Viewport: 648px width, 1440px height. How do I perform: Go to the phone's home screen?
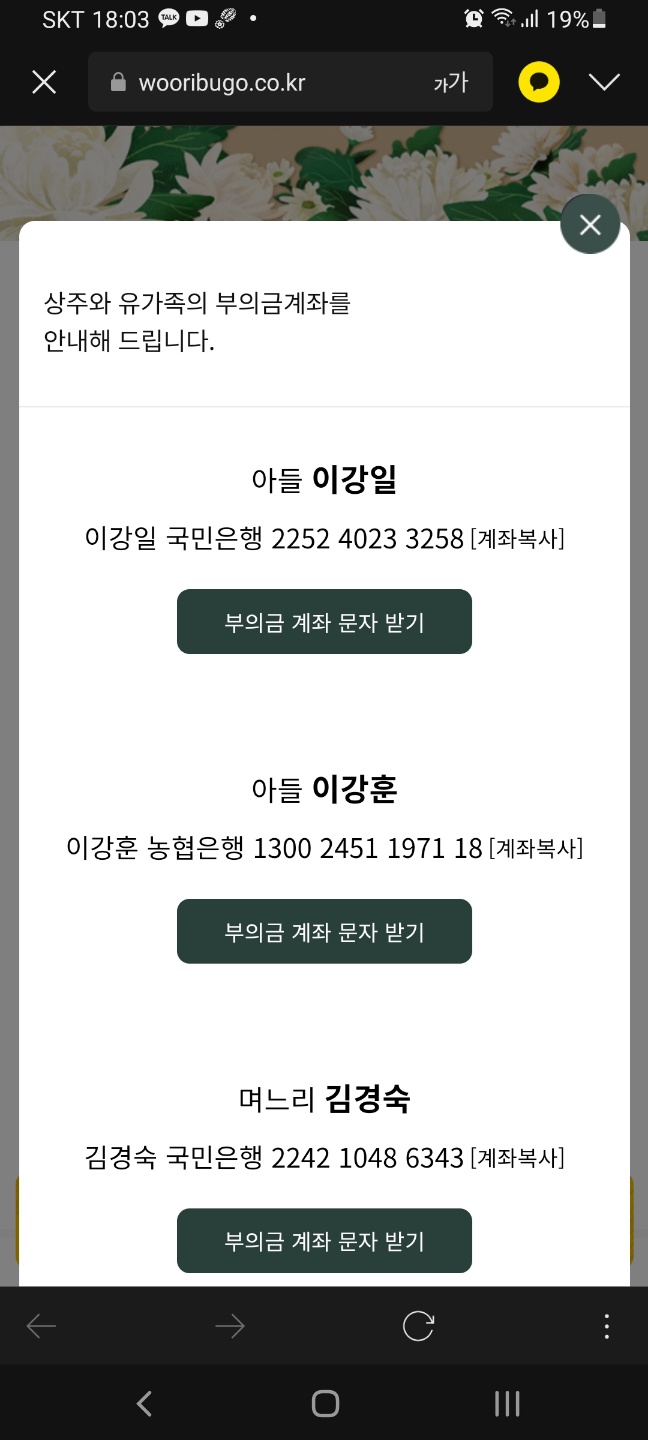tap(325, 1404)
